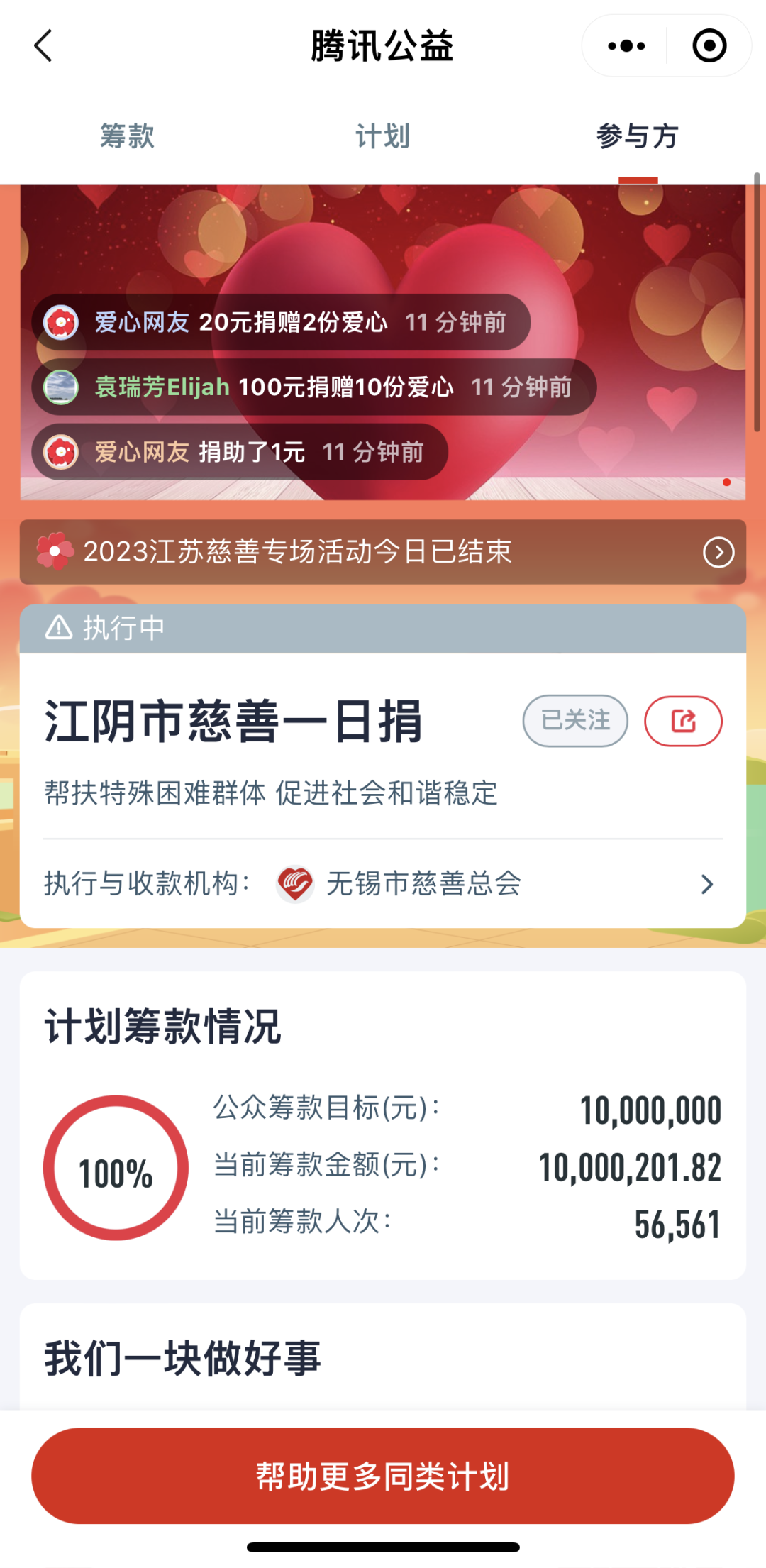This screenshot has height=1568, width=766.
Task: Share the 江阴市慈善一日捐 project
Action: pos(683,721)
